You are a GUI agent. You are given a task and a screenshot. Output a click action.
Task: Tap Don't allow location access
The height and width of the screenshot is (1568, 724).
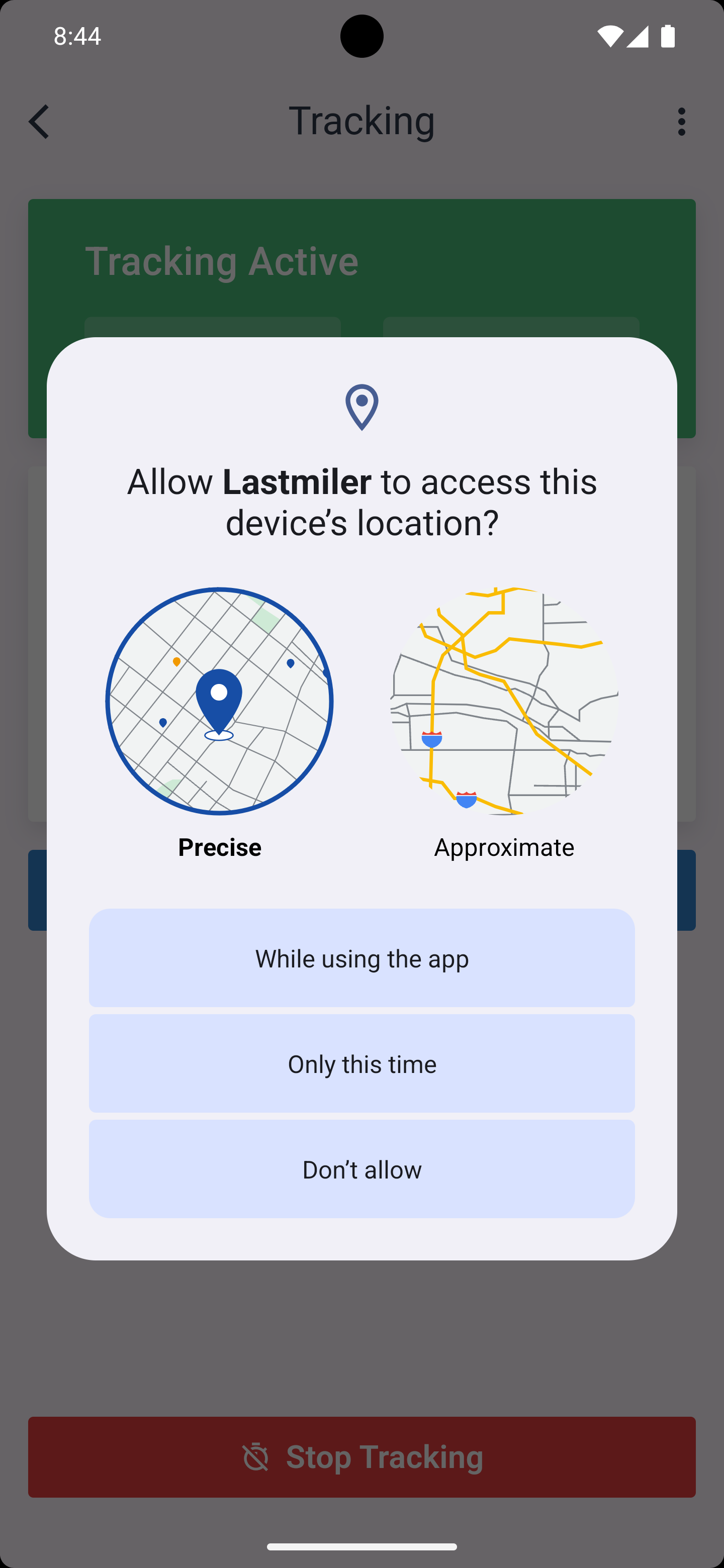point(361,1168)
